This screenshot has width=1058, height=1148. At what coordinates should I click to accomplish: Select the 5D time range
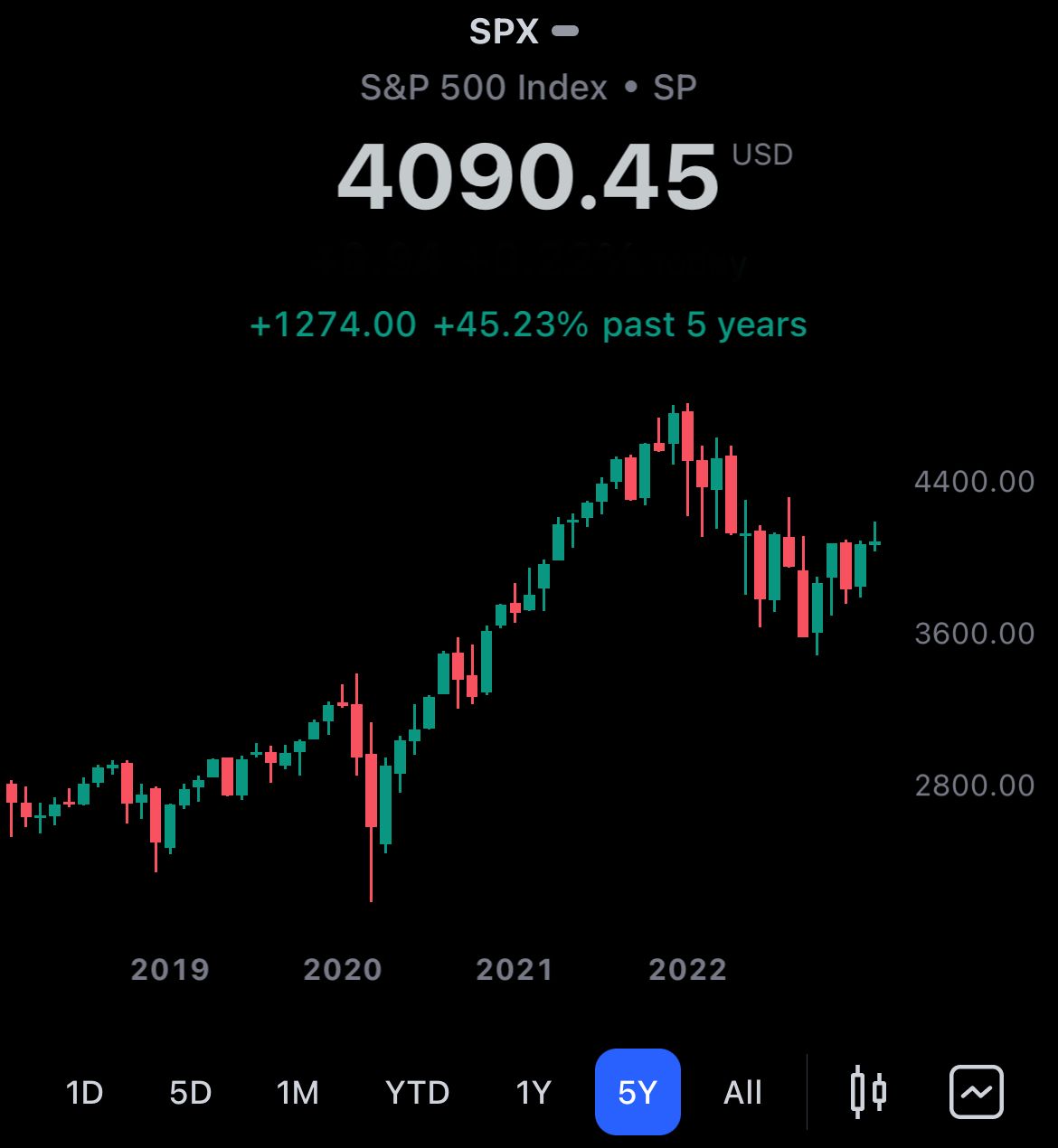(191, 1093)
